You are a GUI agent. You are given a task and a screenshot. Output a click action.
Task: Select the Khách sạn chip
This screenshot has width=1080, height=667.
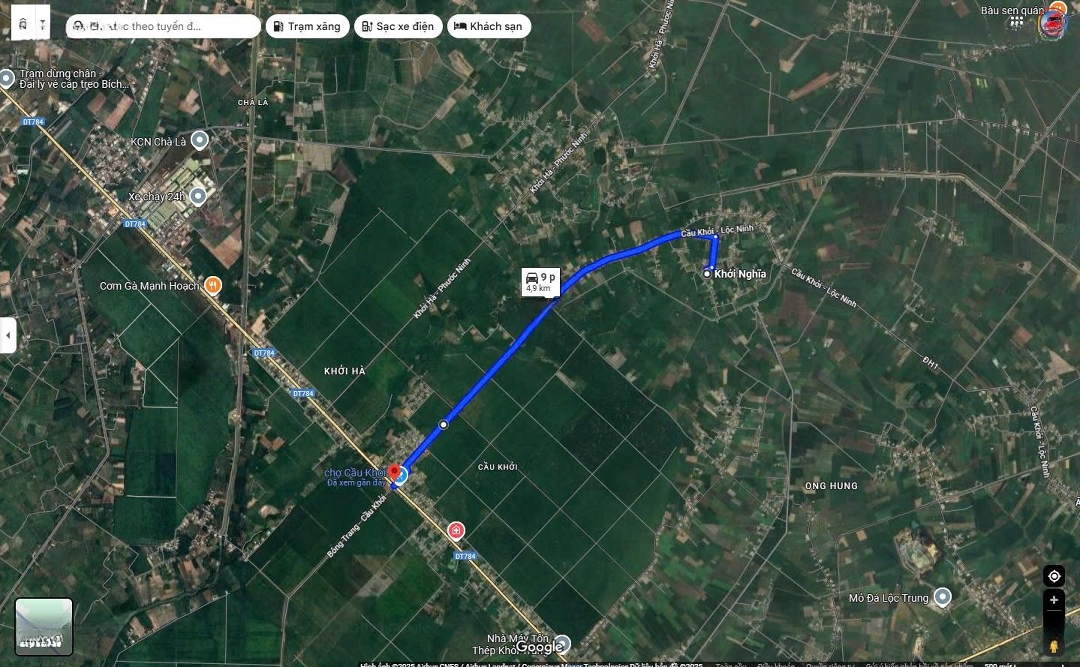click(x=488, y=26)
